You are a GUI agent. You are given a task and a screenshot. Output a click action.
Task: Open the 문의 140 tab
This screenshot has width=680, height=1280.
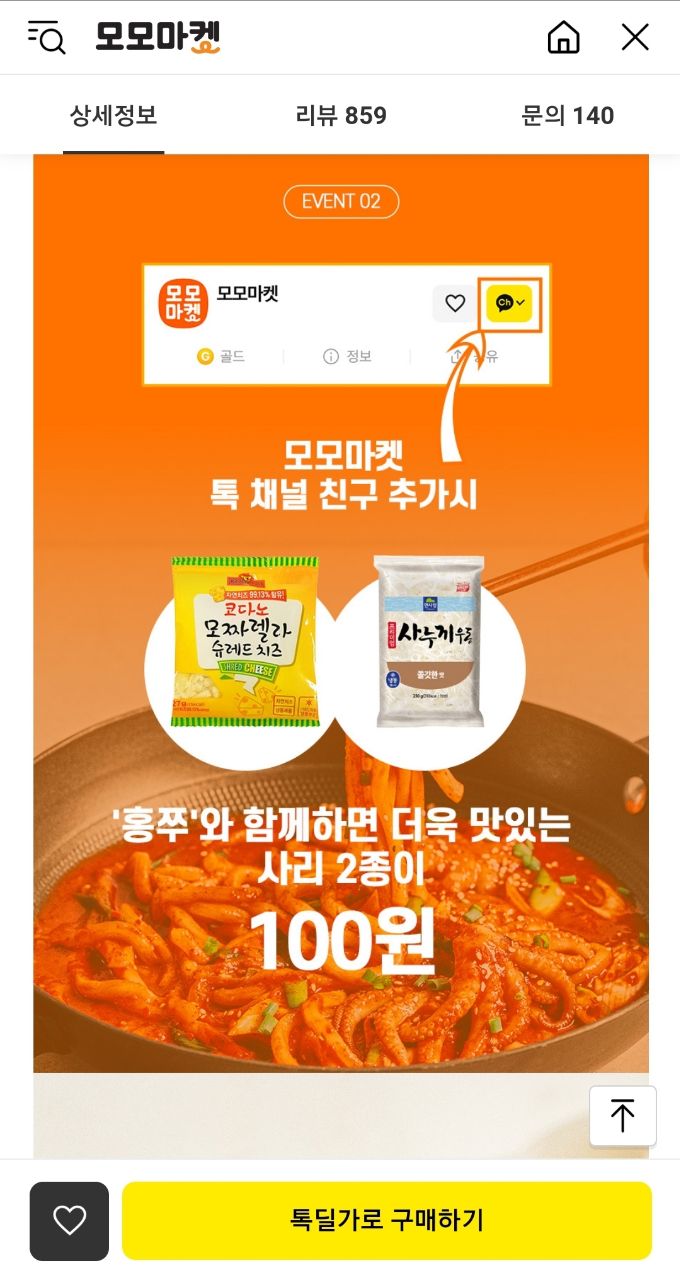[567, 116]
